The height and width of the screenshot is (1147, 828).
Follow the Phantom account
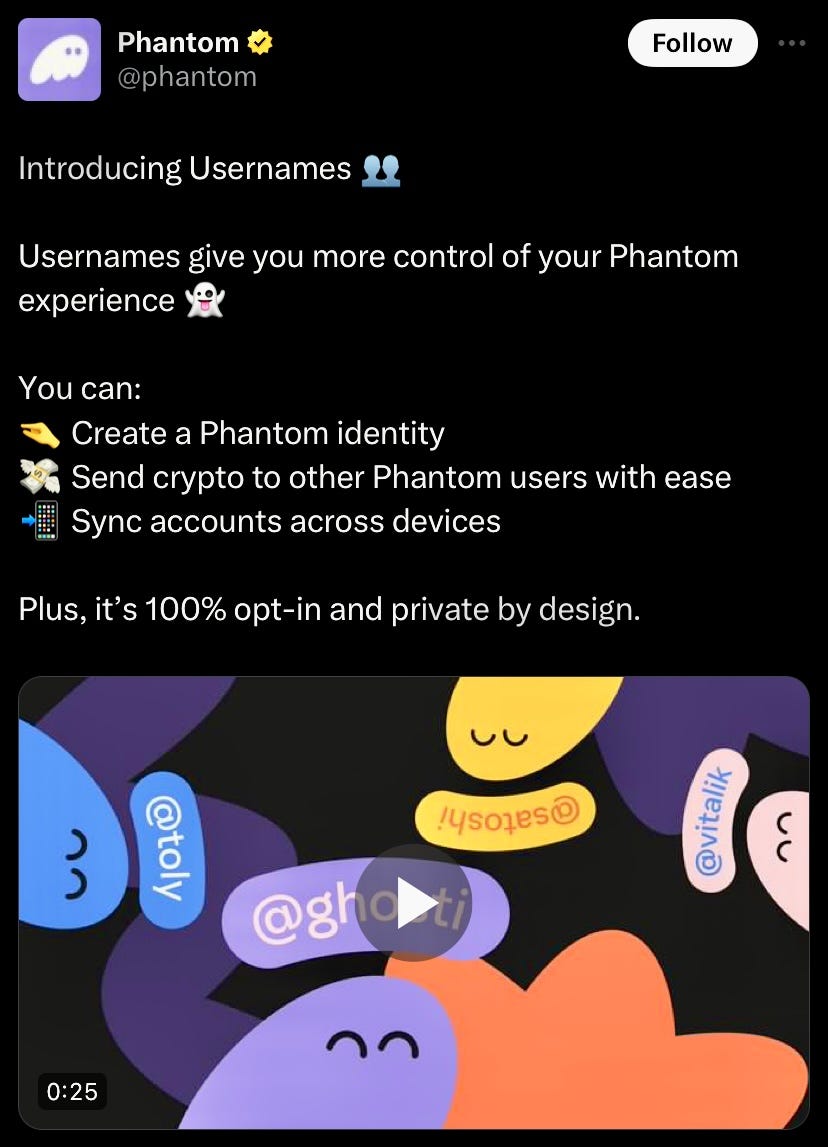click(x=692, y=43)
